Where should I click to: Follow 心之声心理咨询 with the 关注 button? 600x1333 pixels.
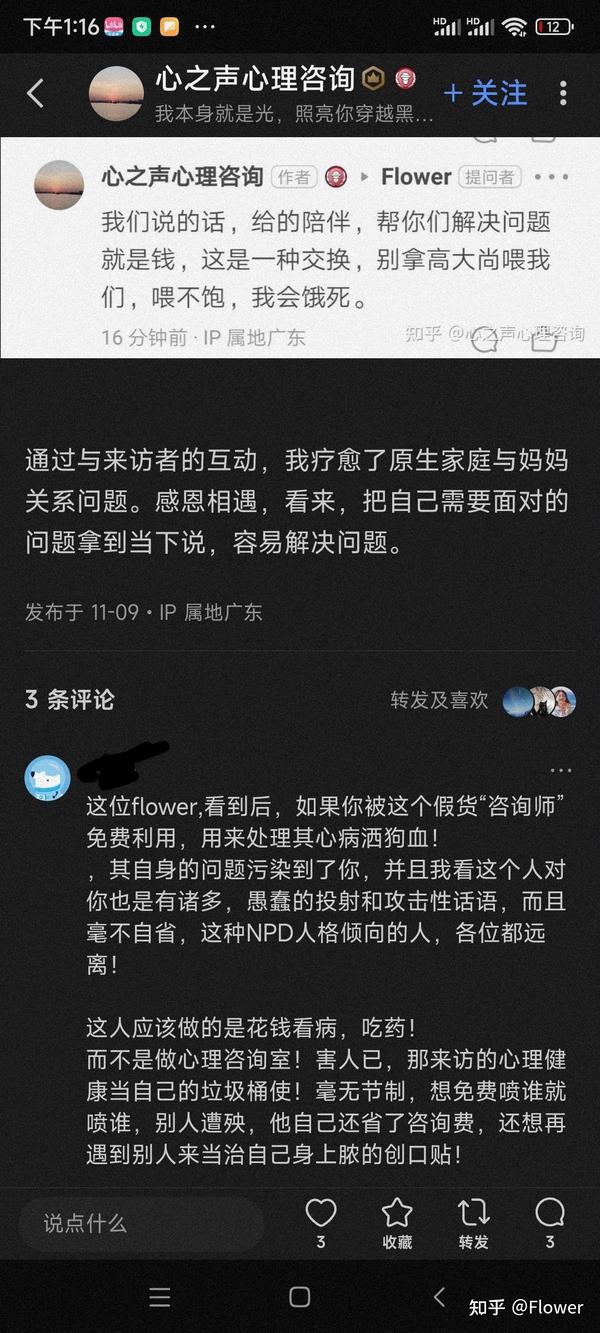coord(485,93)
